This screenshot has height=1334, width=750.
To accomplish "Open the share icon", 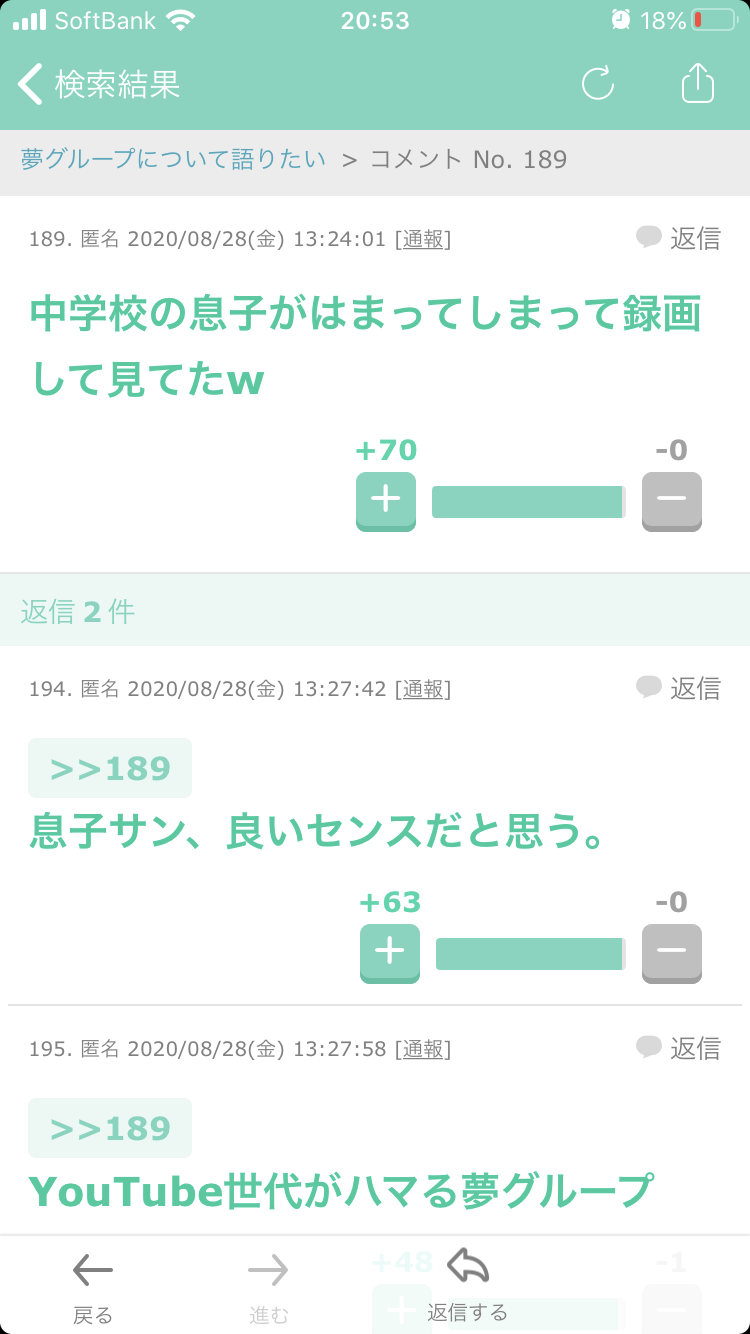I will pos(698,83).
